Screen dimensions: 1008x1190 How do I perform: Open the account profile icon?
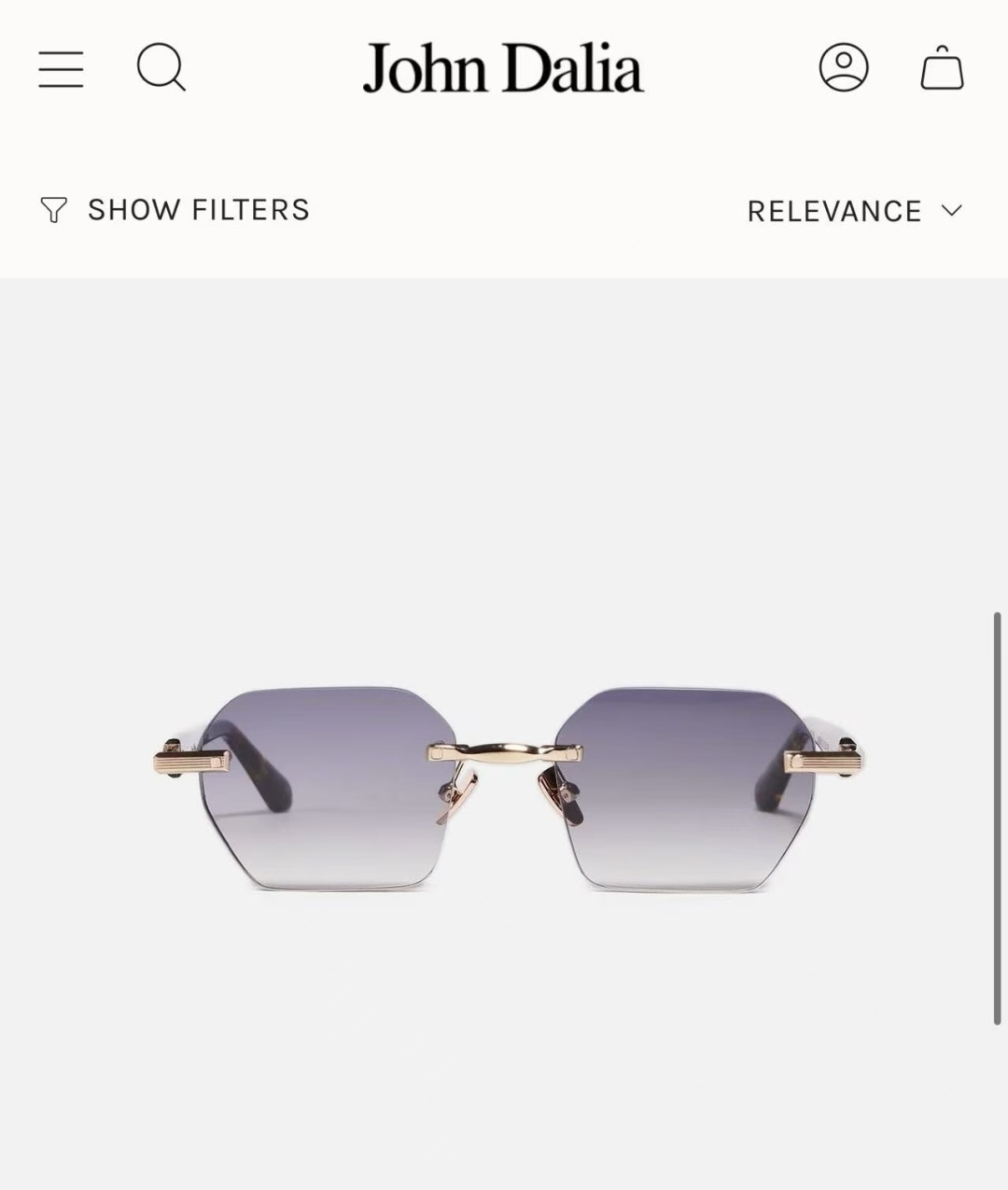844,68
